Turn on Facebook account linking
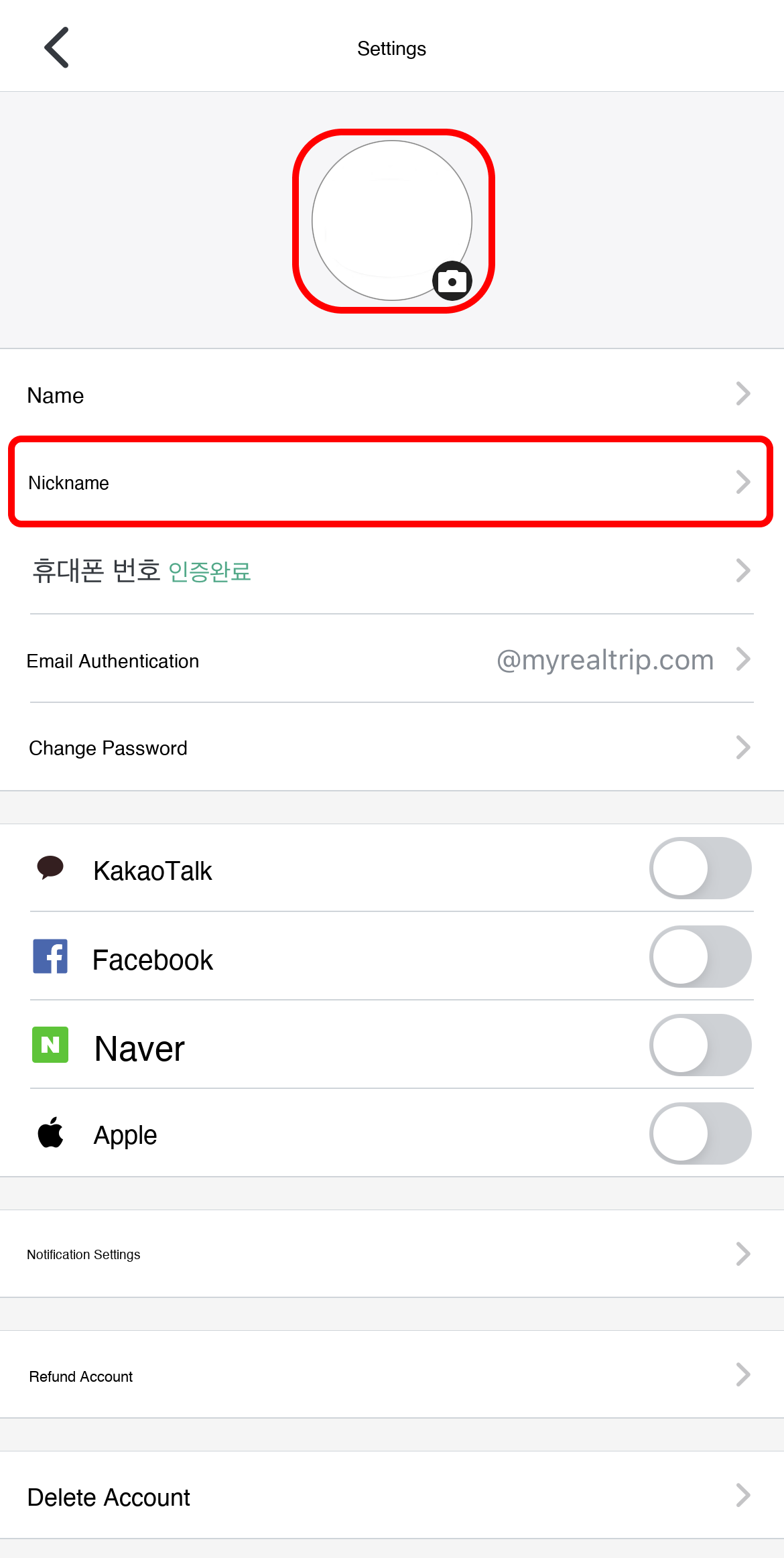784x1558 pixels. pos(700,957)
